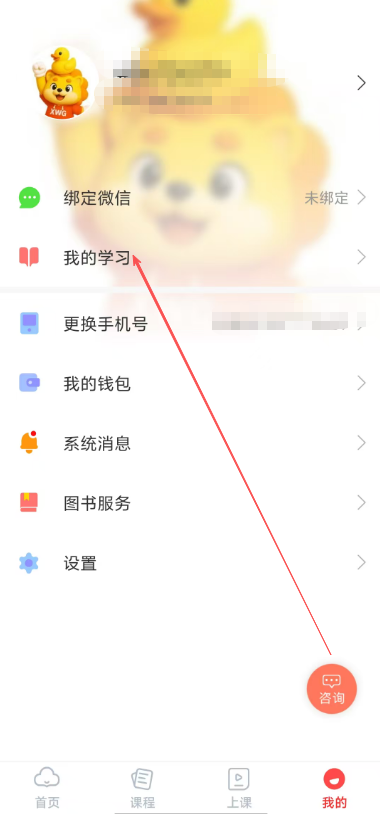Open 我的钱包 wallet
Screen dimensions: 380x814
(x=190, y=383)
